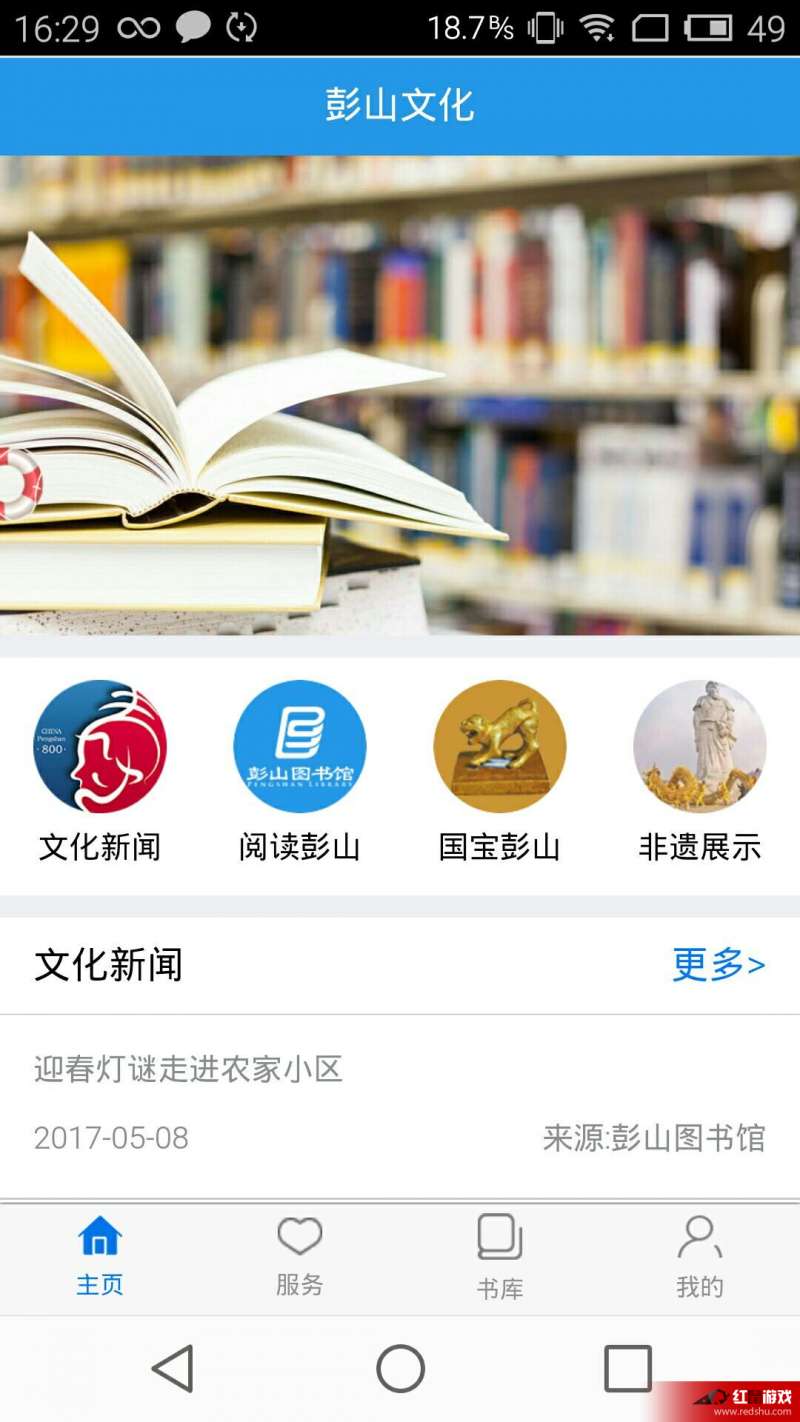Tap 更多 to see more news
Screen dimensions: 800x1422
[719, 965]
